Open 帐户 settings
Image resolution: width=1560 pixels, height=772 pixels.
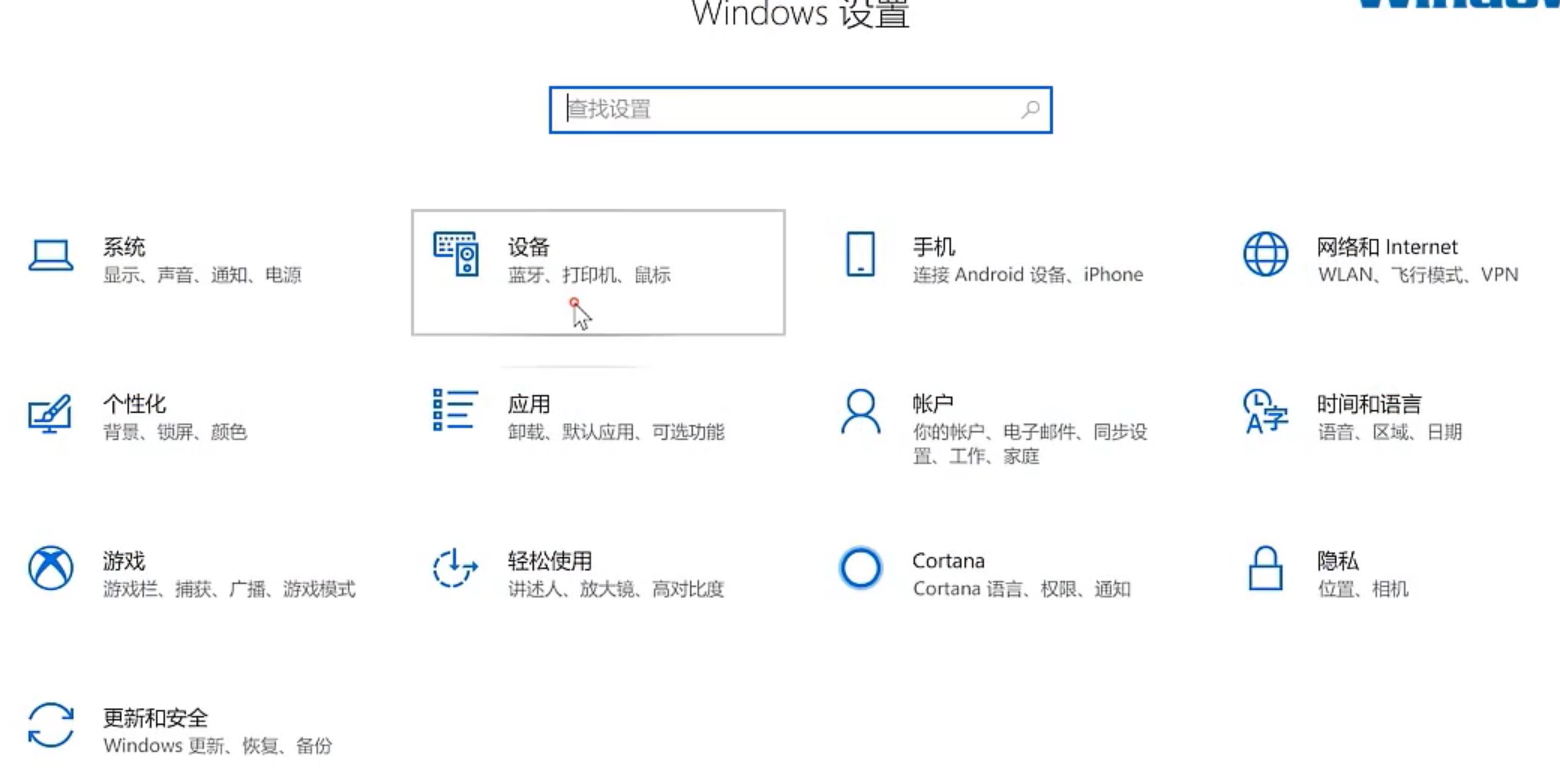(933, 405)
